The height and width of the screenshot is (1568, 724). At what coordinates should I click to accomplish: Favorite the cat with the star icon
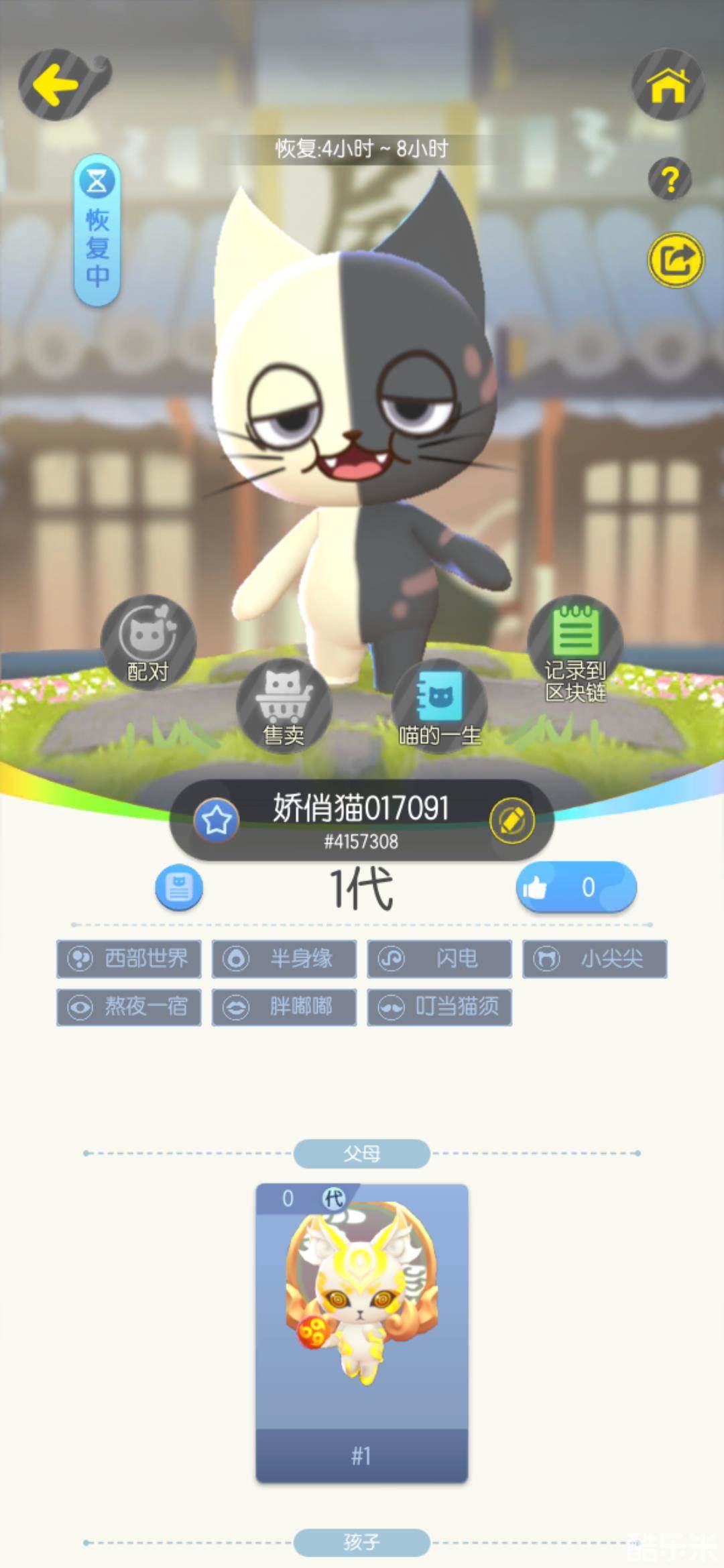[x=217, y=820]
